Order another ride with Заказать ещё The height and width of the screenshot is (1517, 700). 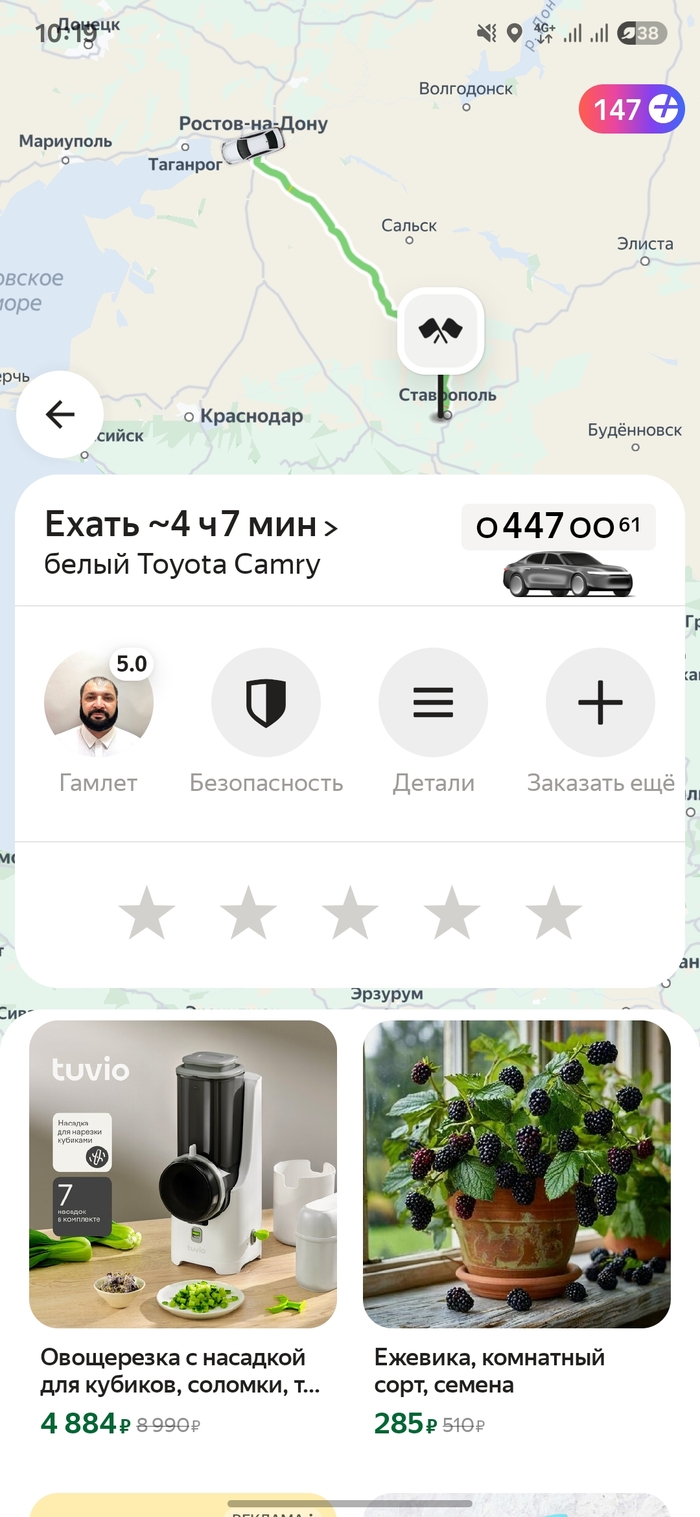click(x=600, y=703)
